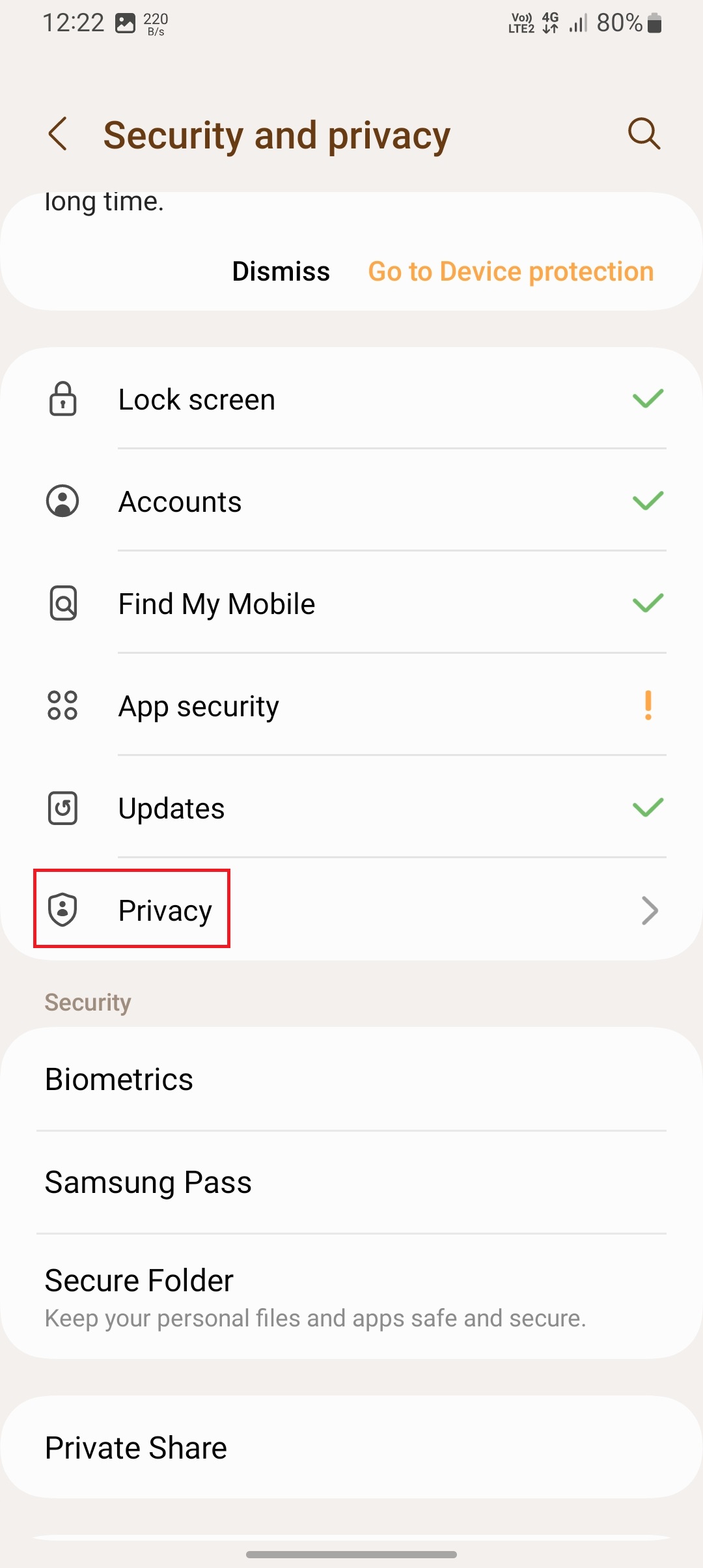The image size is (703, 1568).
Task: Open Find My Mobile
Action: (351, 604)
